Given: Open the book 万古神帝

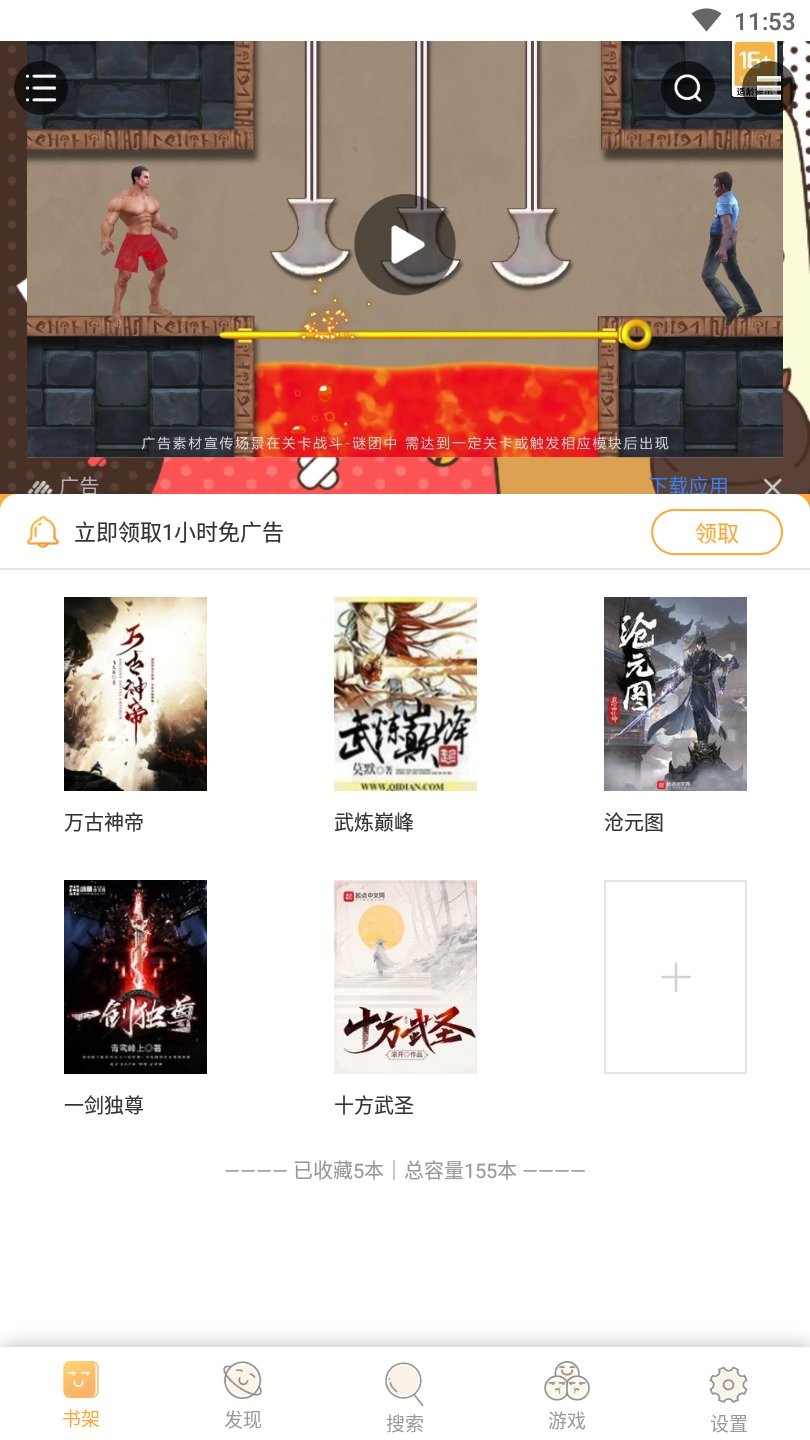Looking at the screenshot, I should tap(135, 694).
